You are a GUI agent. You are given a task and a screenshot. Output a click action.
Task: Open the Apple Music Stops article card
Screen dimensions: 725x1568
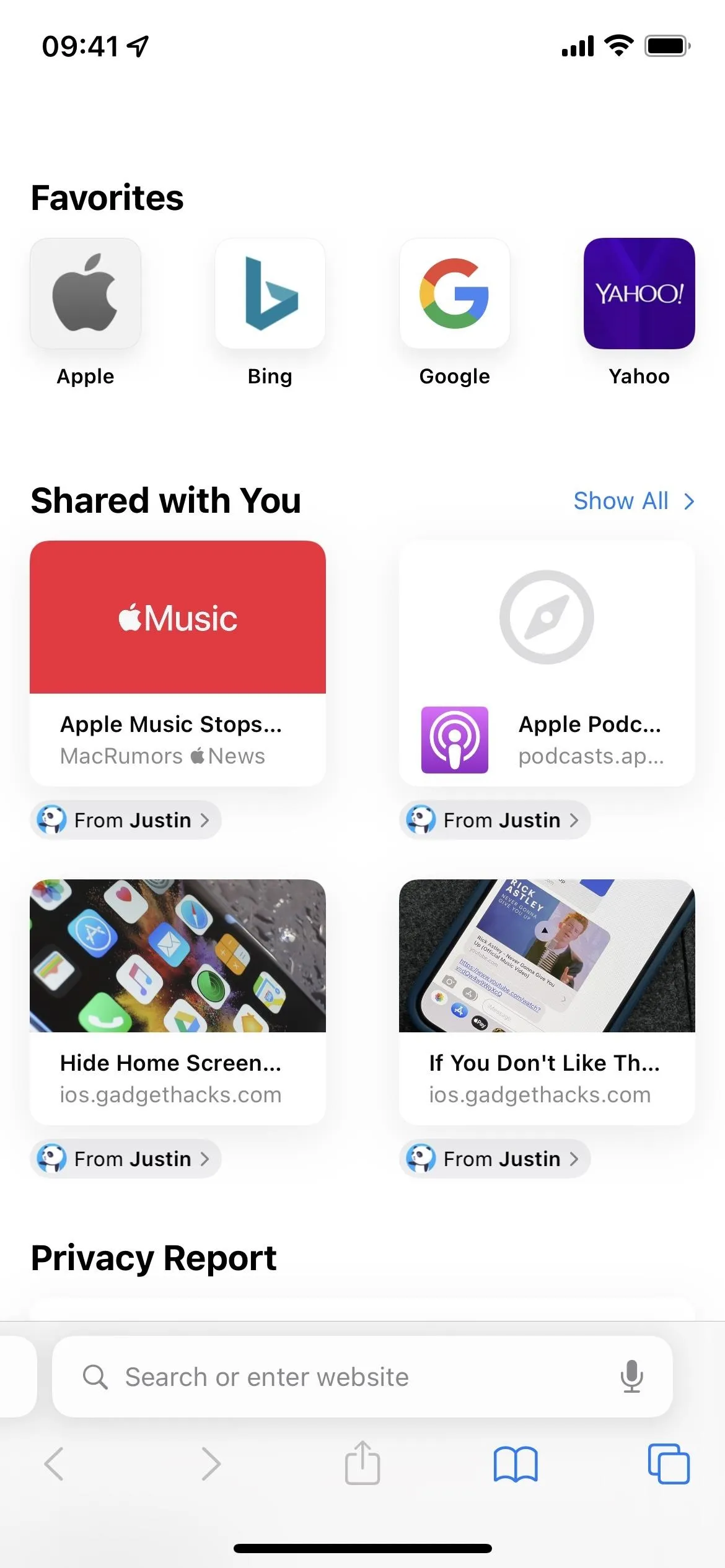click(178, 663)
